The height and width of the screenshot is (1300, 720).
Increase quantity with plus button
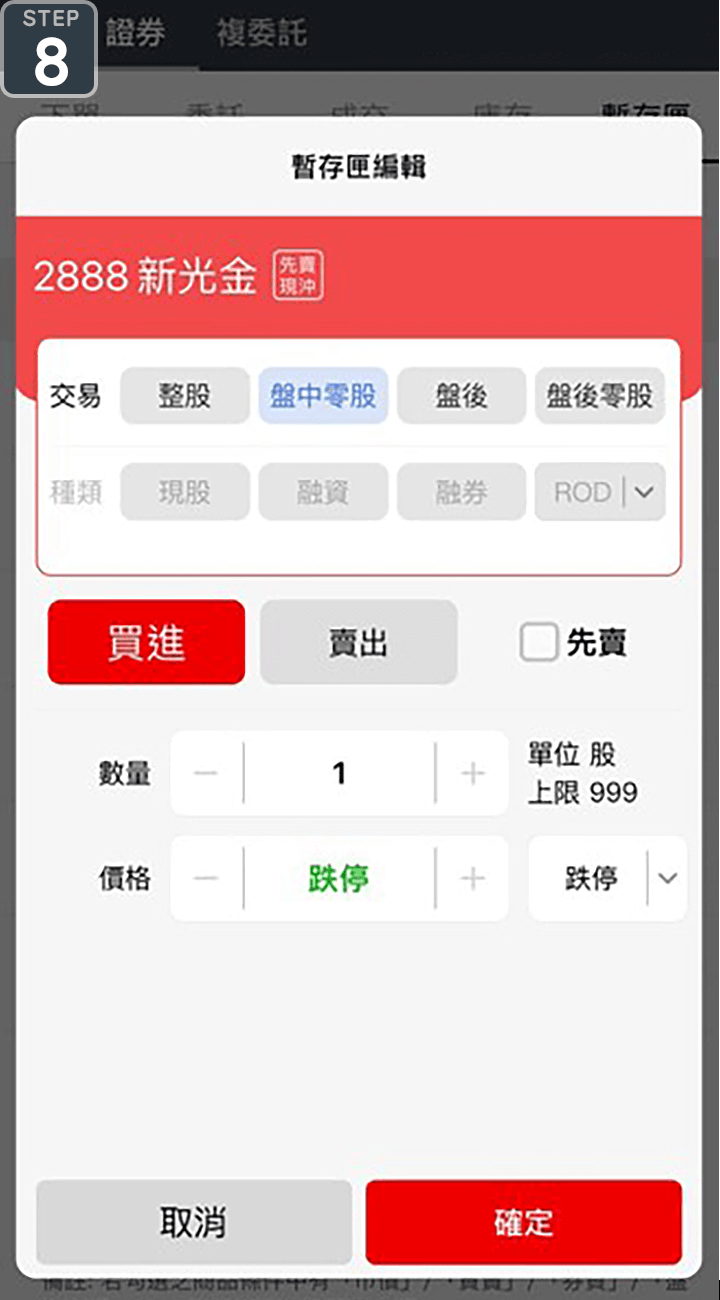point(472,773)
